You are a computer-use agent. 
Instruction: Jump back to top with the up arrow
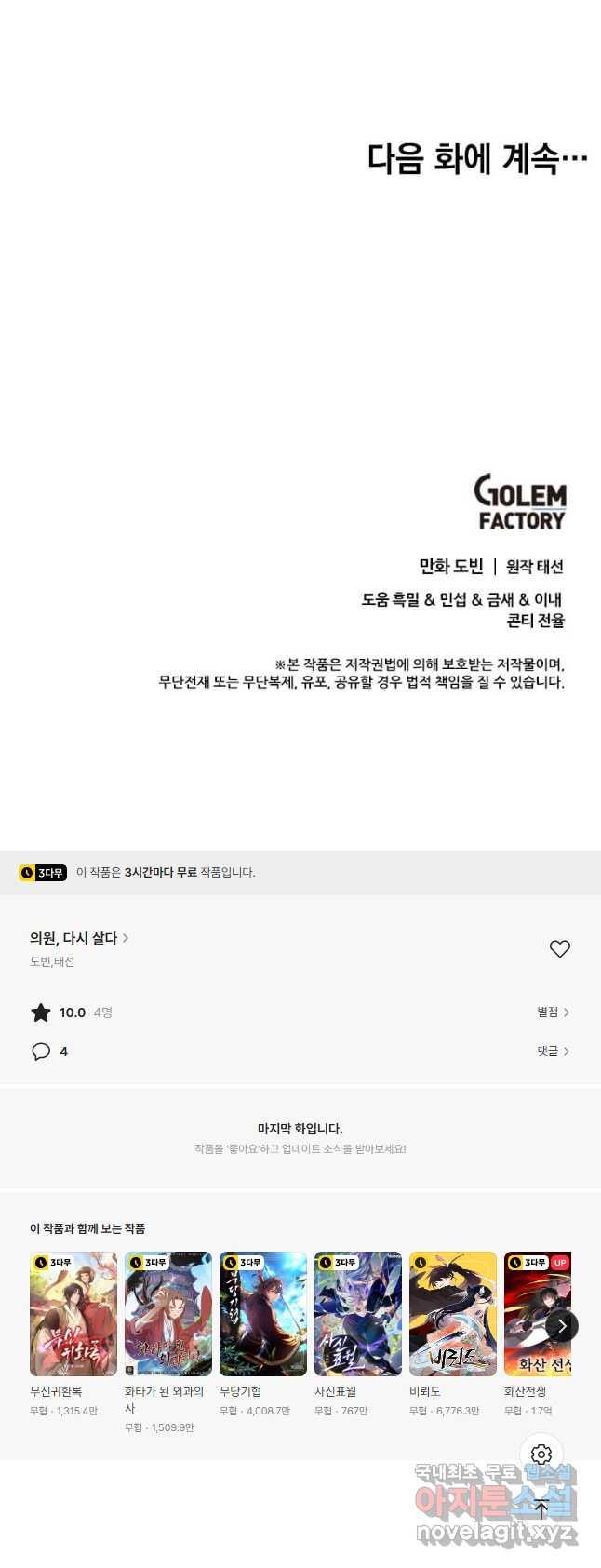click(541, 1509)
